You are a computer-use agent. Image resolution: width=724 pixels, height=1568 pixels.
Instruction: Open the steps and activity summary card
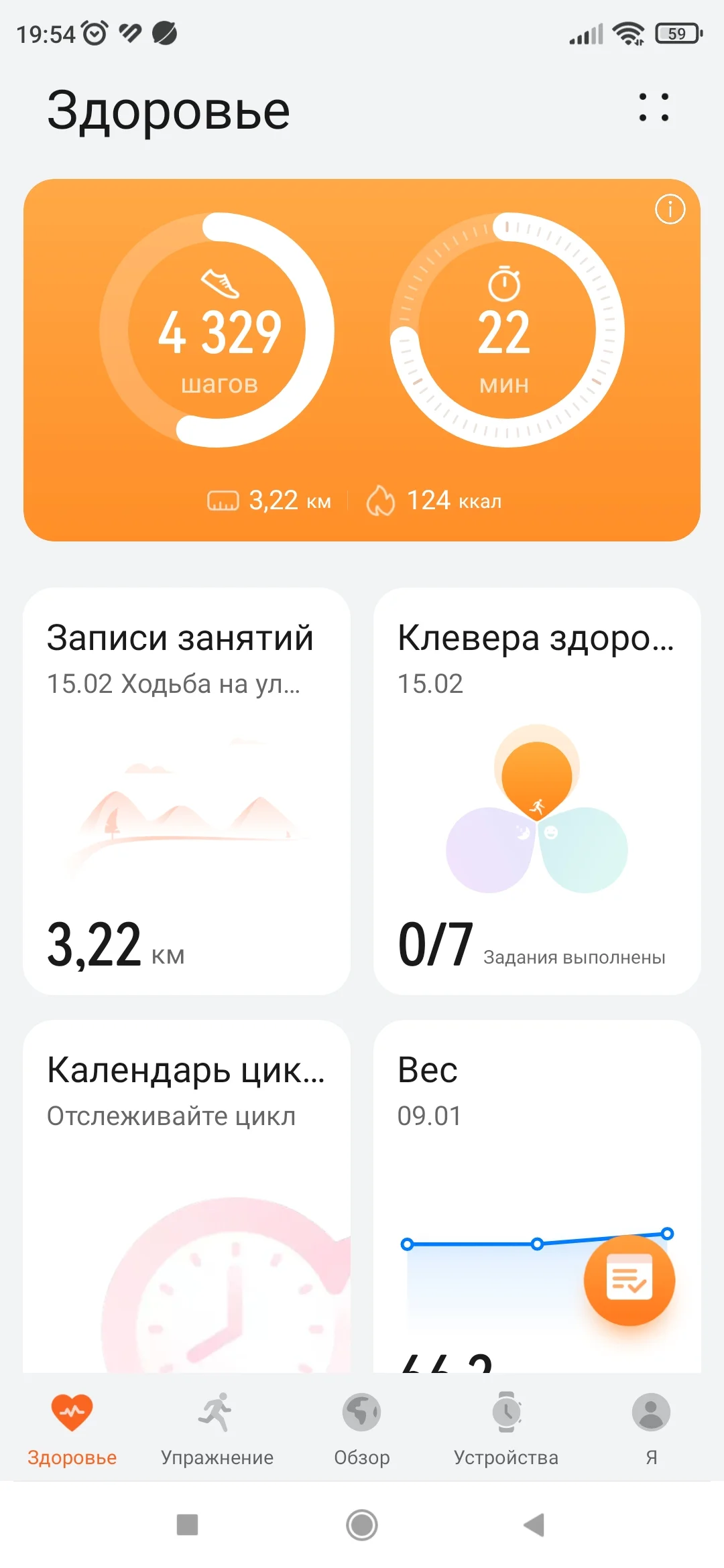(x=362, y=359)
